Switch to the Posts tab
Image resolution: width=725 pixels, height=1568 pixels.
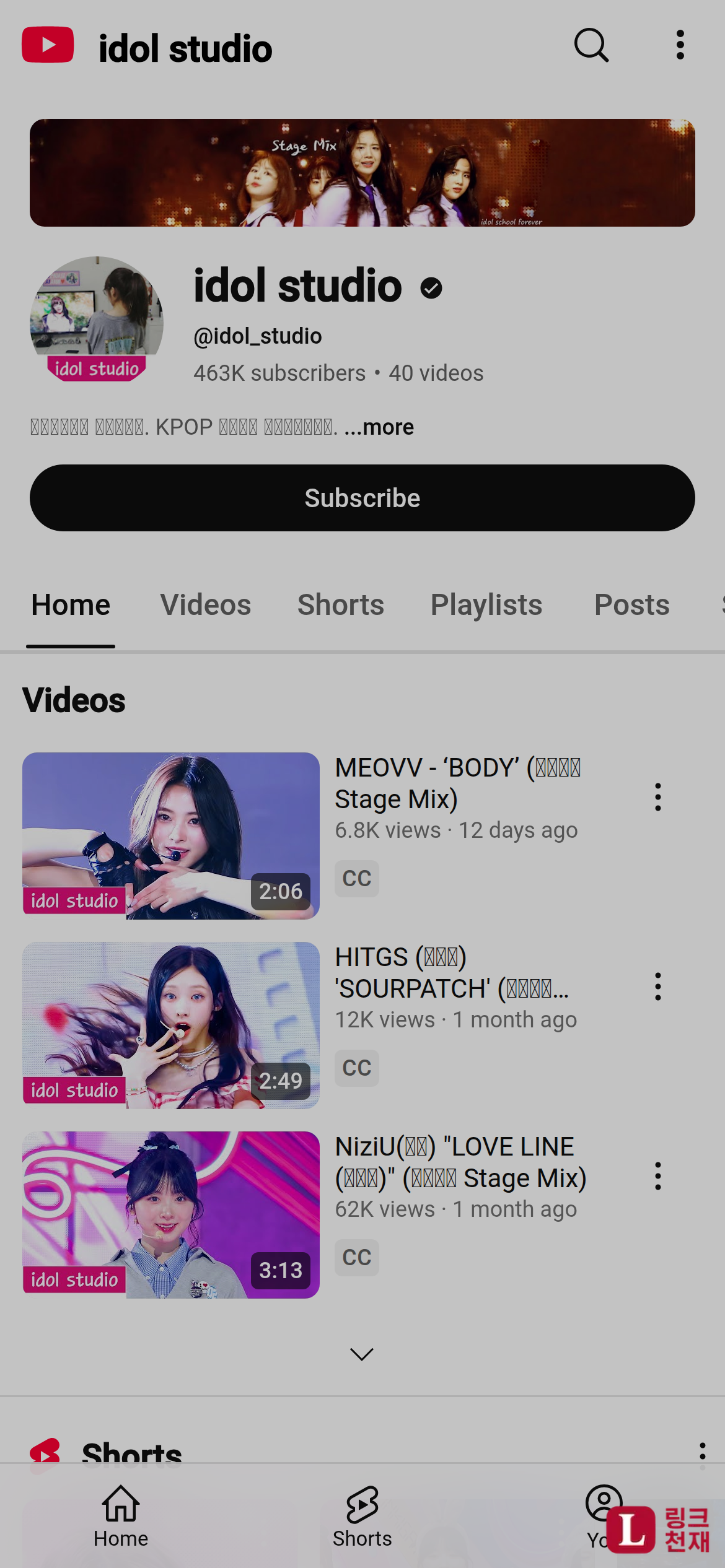[x=631, y=605]
